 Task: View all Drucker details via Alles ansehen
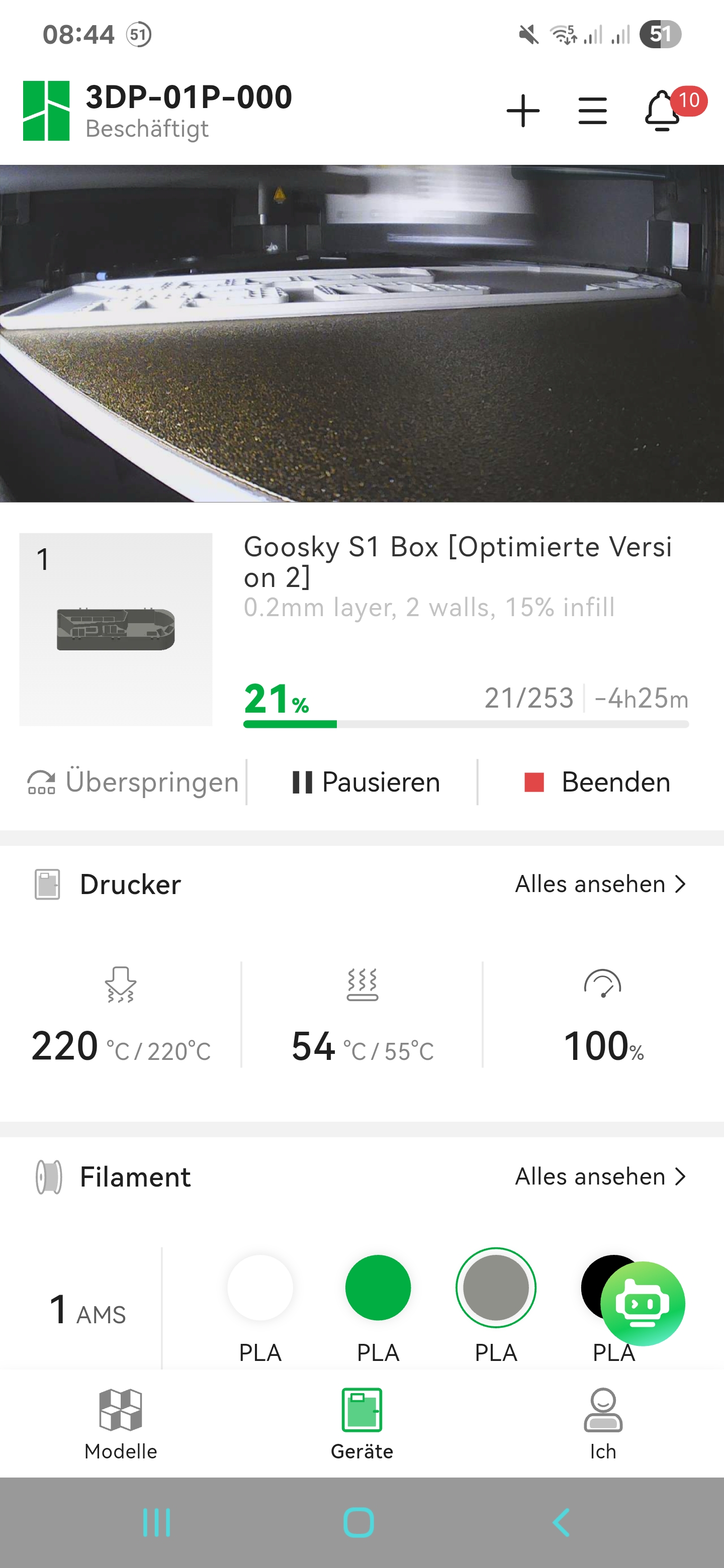pyautogui.click(x=600, y=884)
